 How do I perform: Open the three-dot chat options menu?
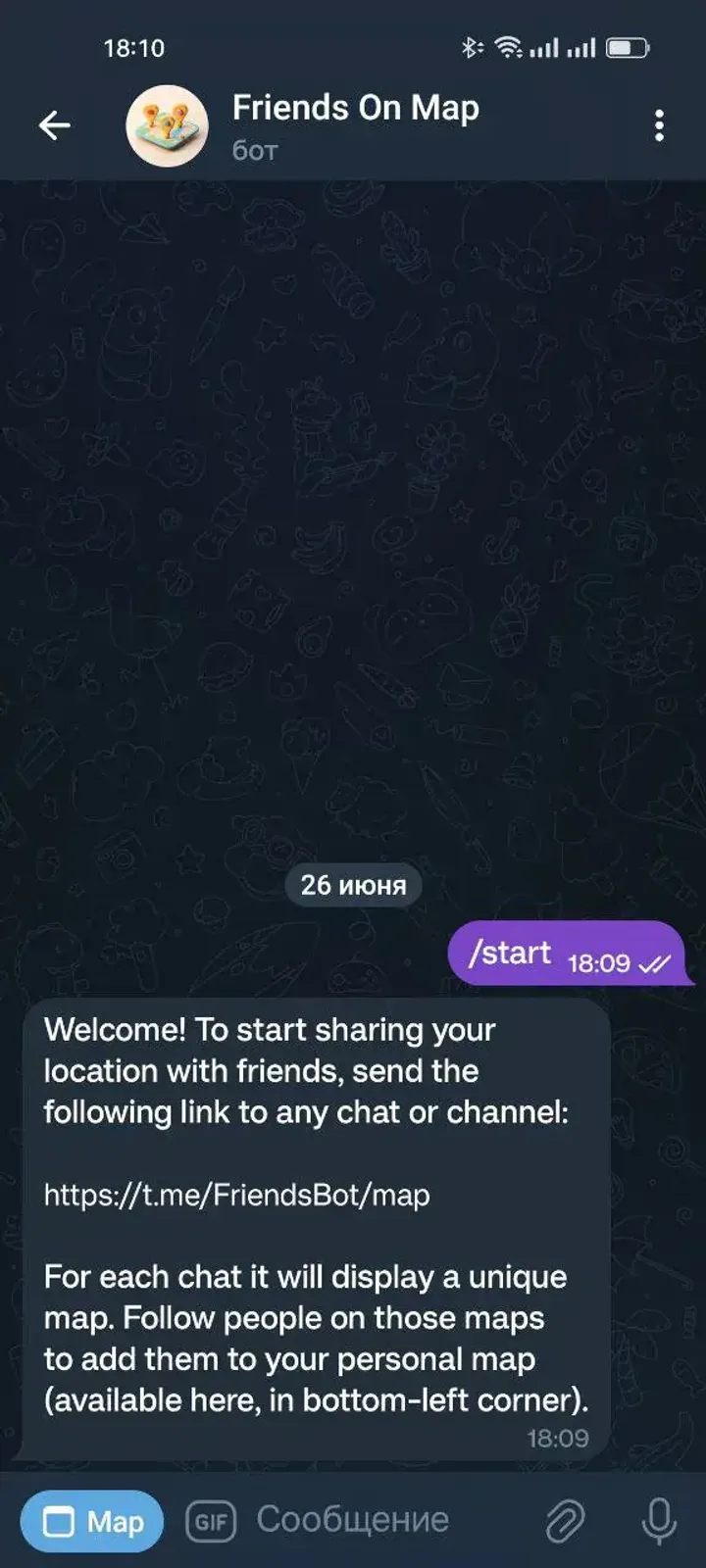click(x=660, y=125)
